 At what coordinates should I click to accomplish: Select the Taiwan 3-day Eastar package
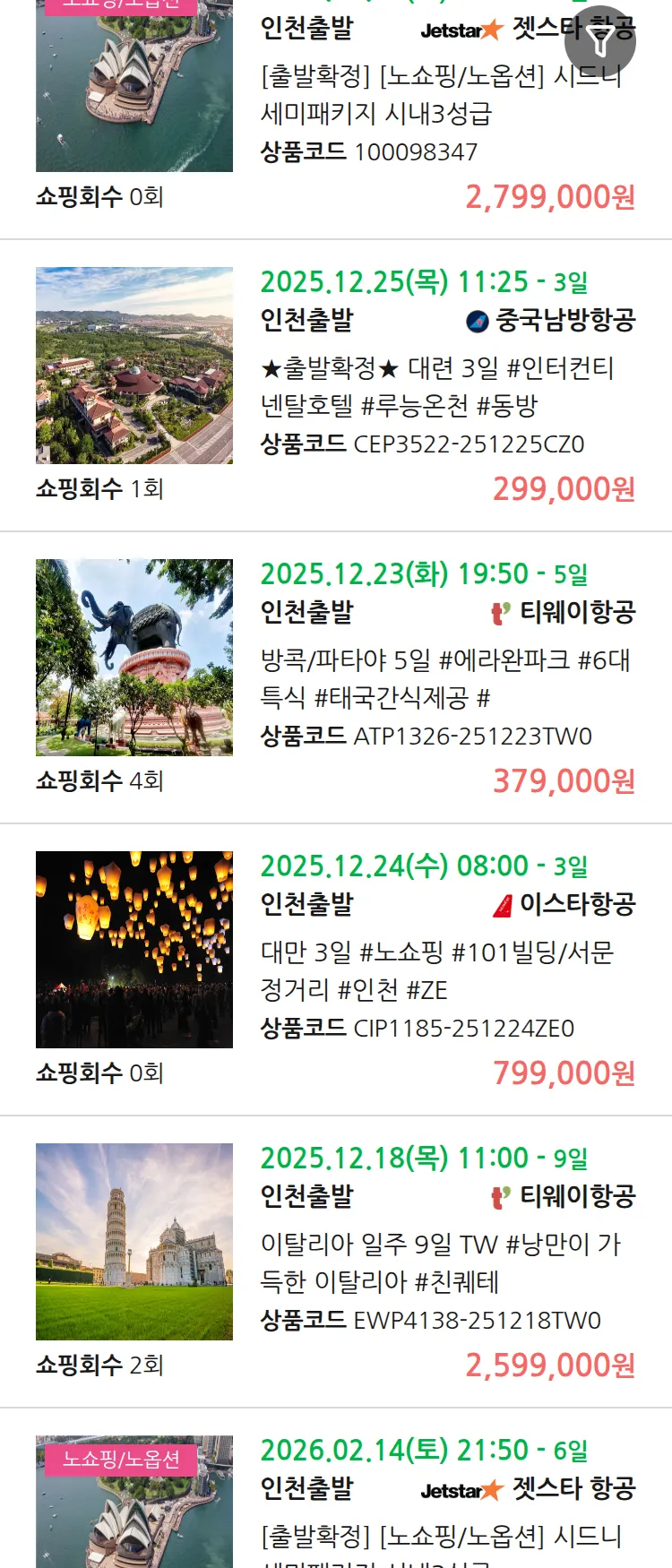439,970
